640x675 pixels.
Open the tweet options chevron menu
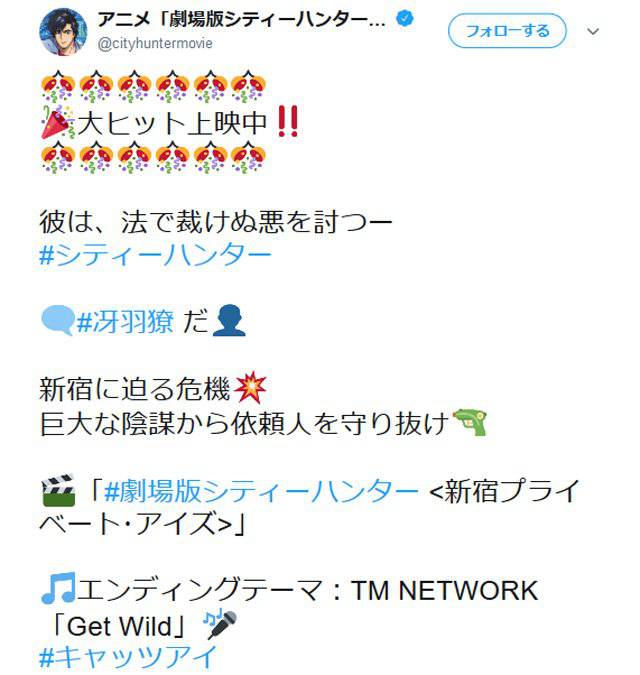point(593,31)
